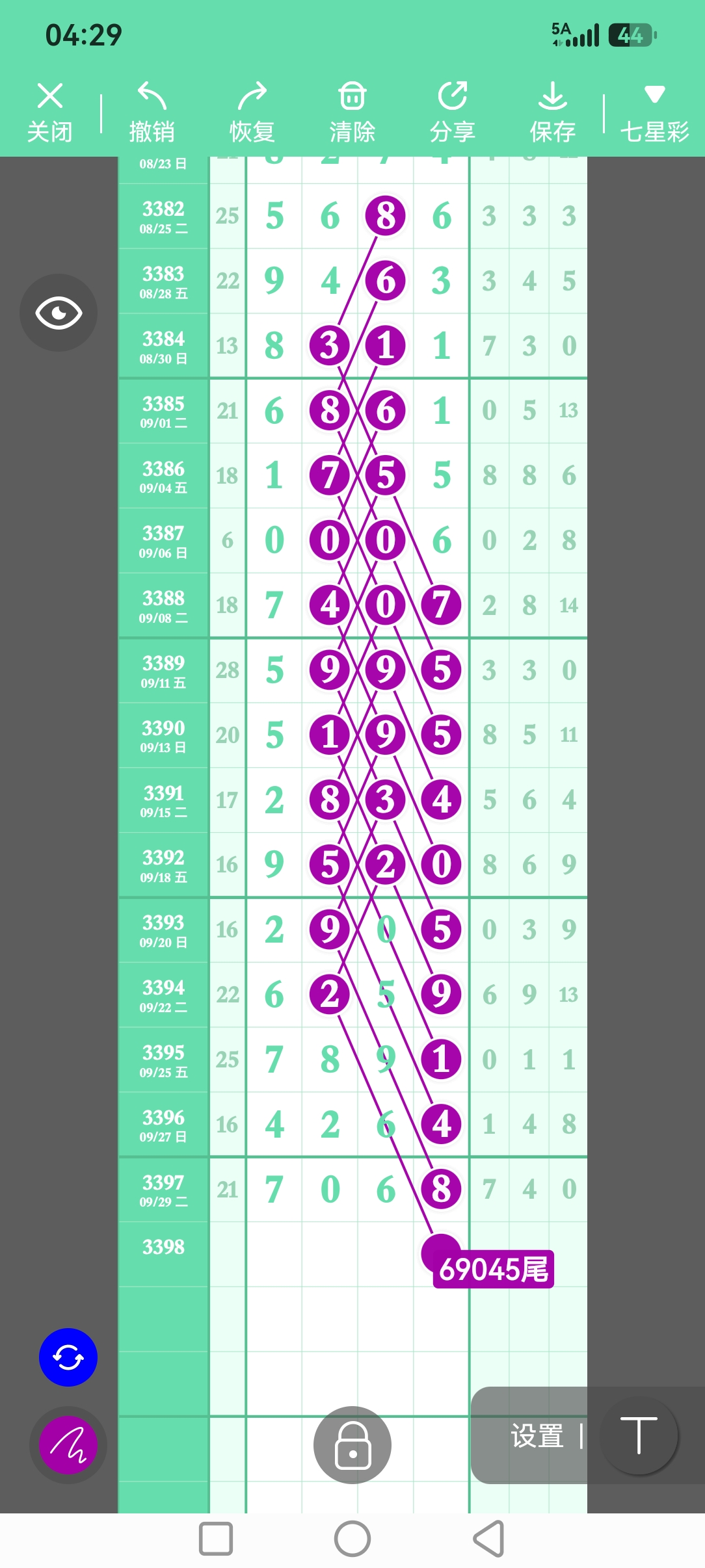Toggle the lock button
Image resolution: width=705 pixels, height=1568 pixels.
pos(352,1445)
